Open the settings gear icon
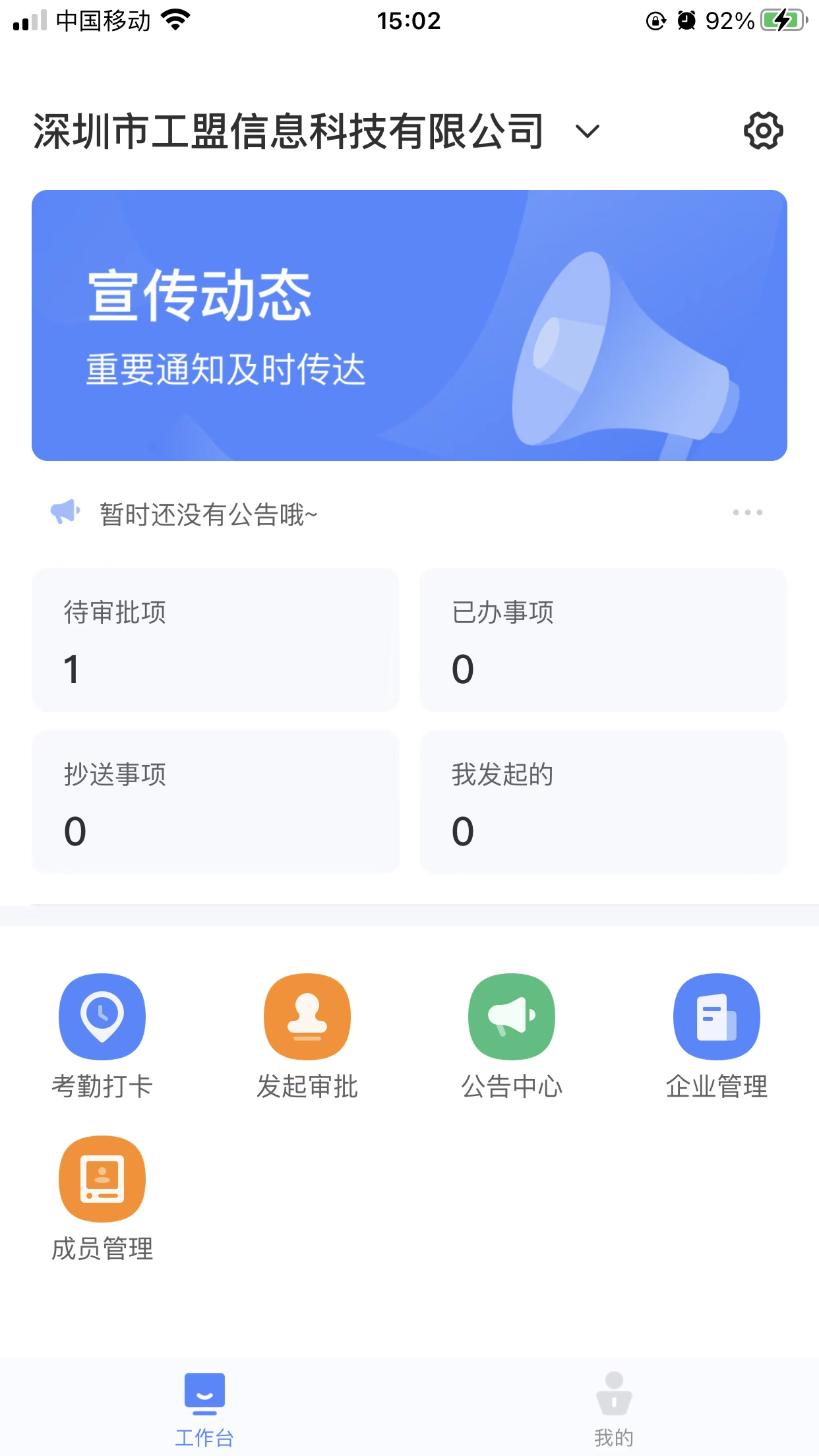 pyautogui.click(x=763, y=131)
